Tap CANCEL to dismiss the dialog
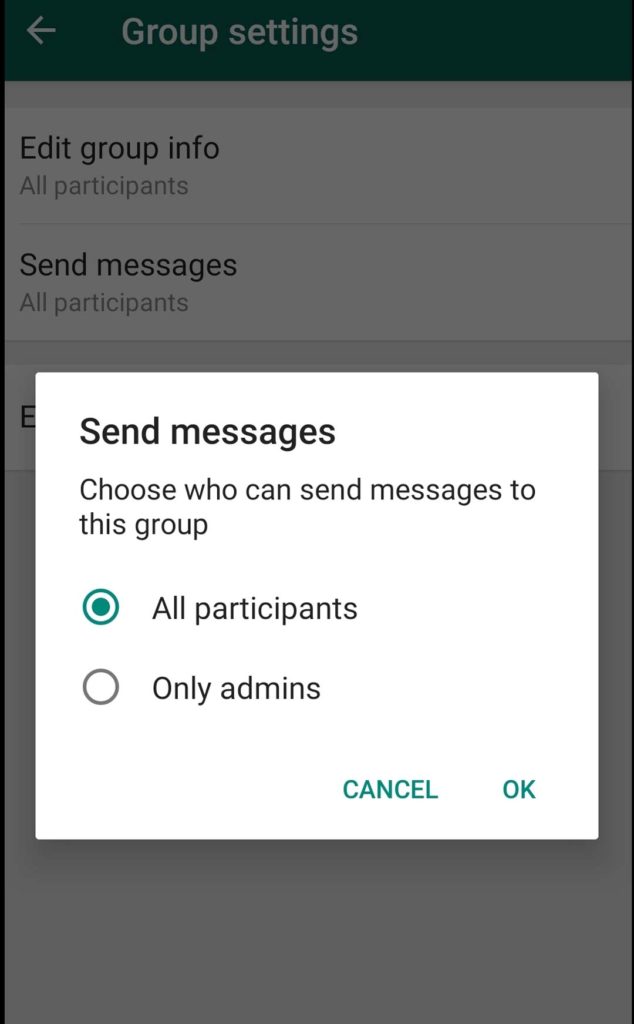This screenshot has height=1024, width=634. tap(390, 789)
